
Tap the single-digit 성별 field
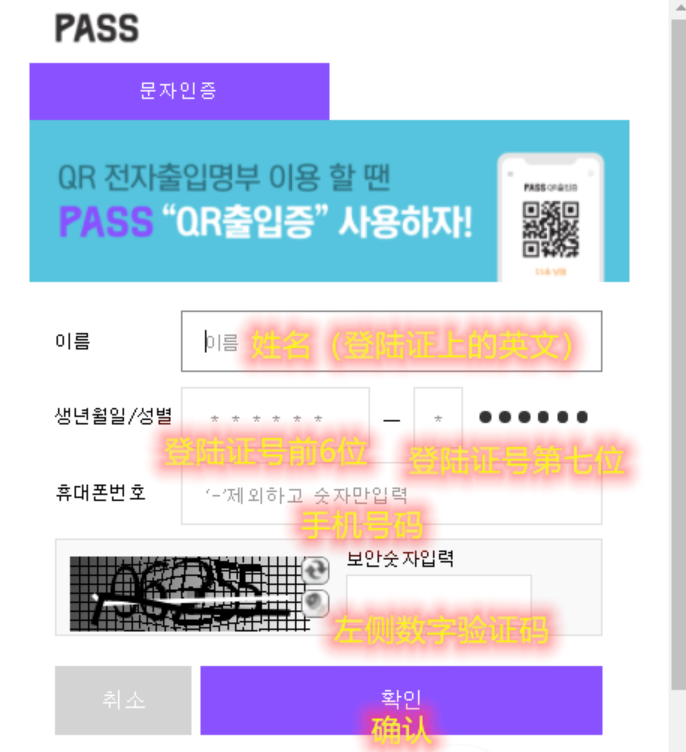438,419
